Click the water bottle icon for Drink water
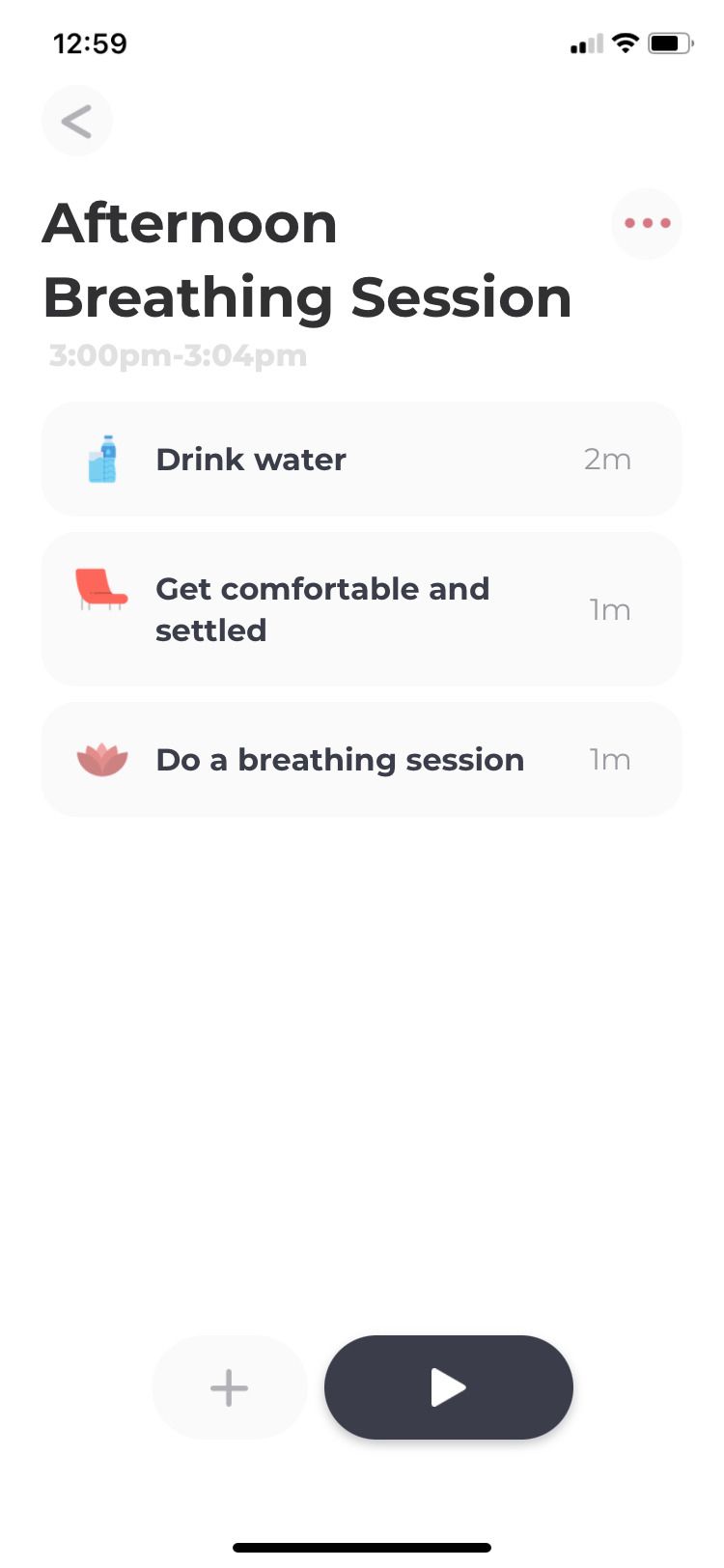This screenshot has height=1568, width=724. (103, 460)
